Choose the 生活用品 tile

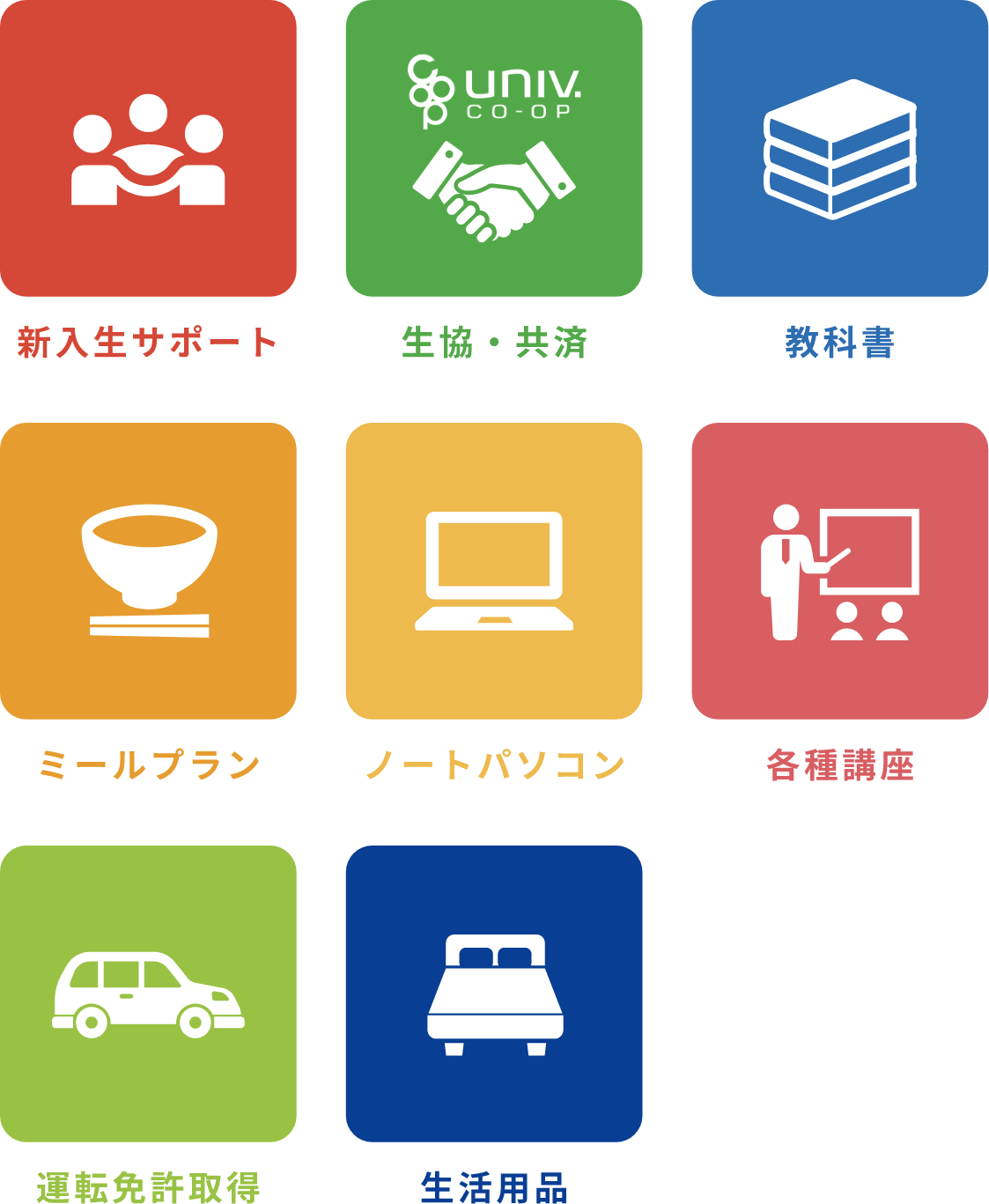(494, 993)
